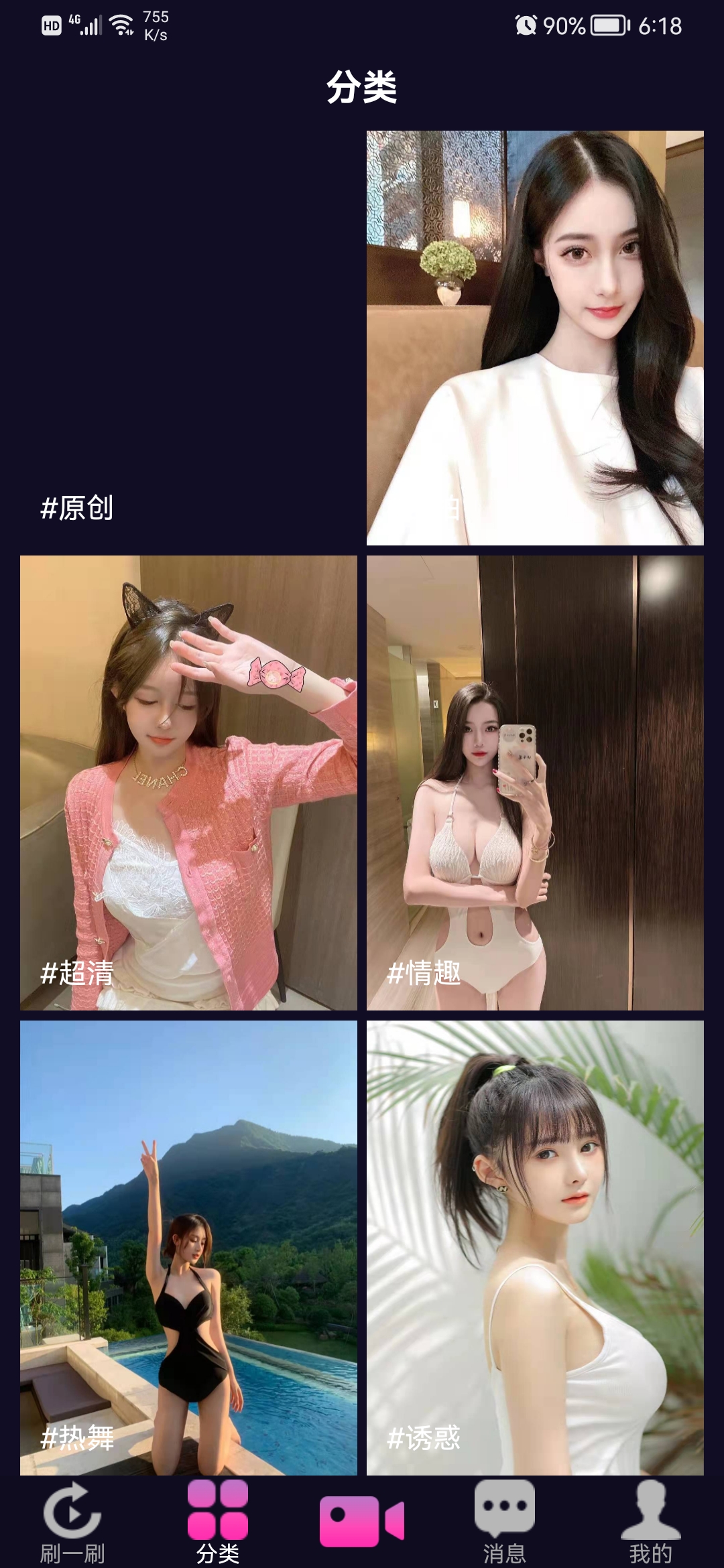
Task: Browse the #情趣 category
Action: point(535,782)
